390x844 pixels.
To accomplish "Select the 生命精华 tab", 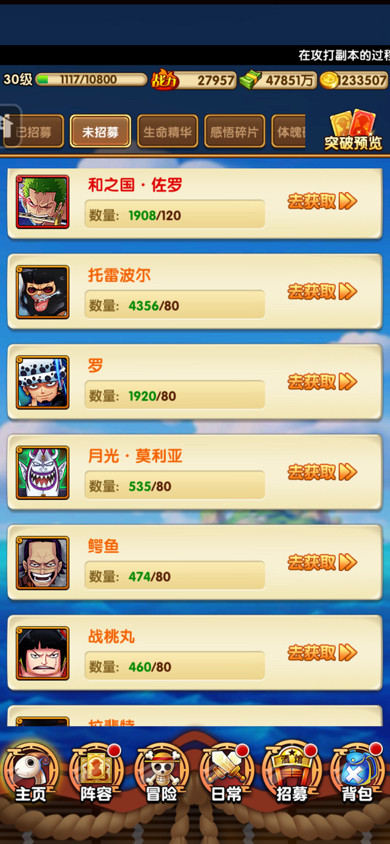I will coord(167,131).
